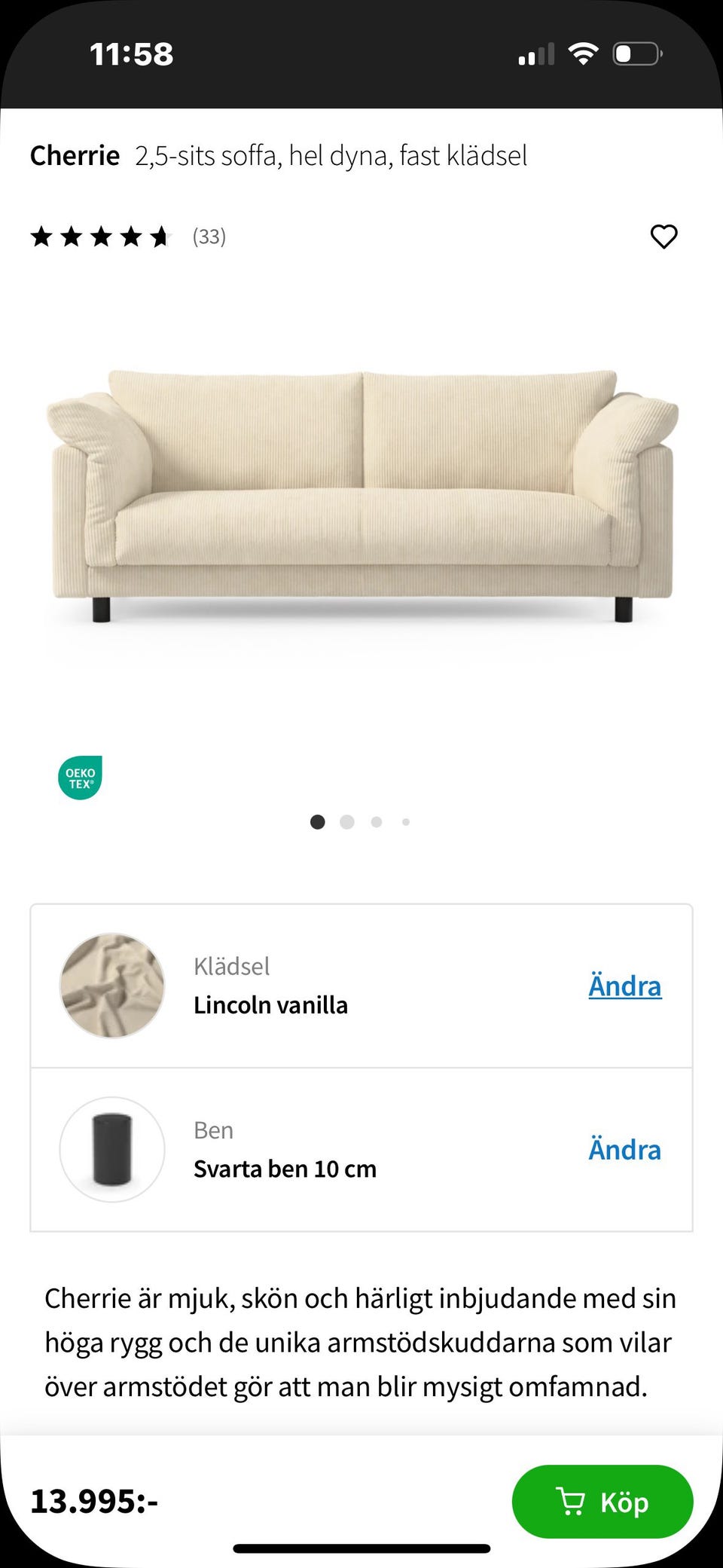The image size is (723, 1568).
Task: Click the time display in status bar
Action: pos(132,53)
